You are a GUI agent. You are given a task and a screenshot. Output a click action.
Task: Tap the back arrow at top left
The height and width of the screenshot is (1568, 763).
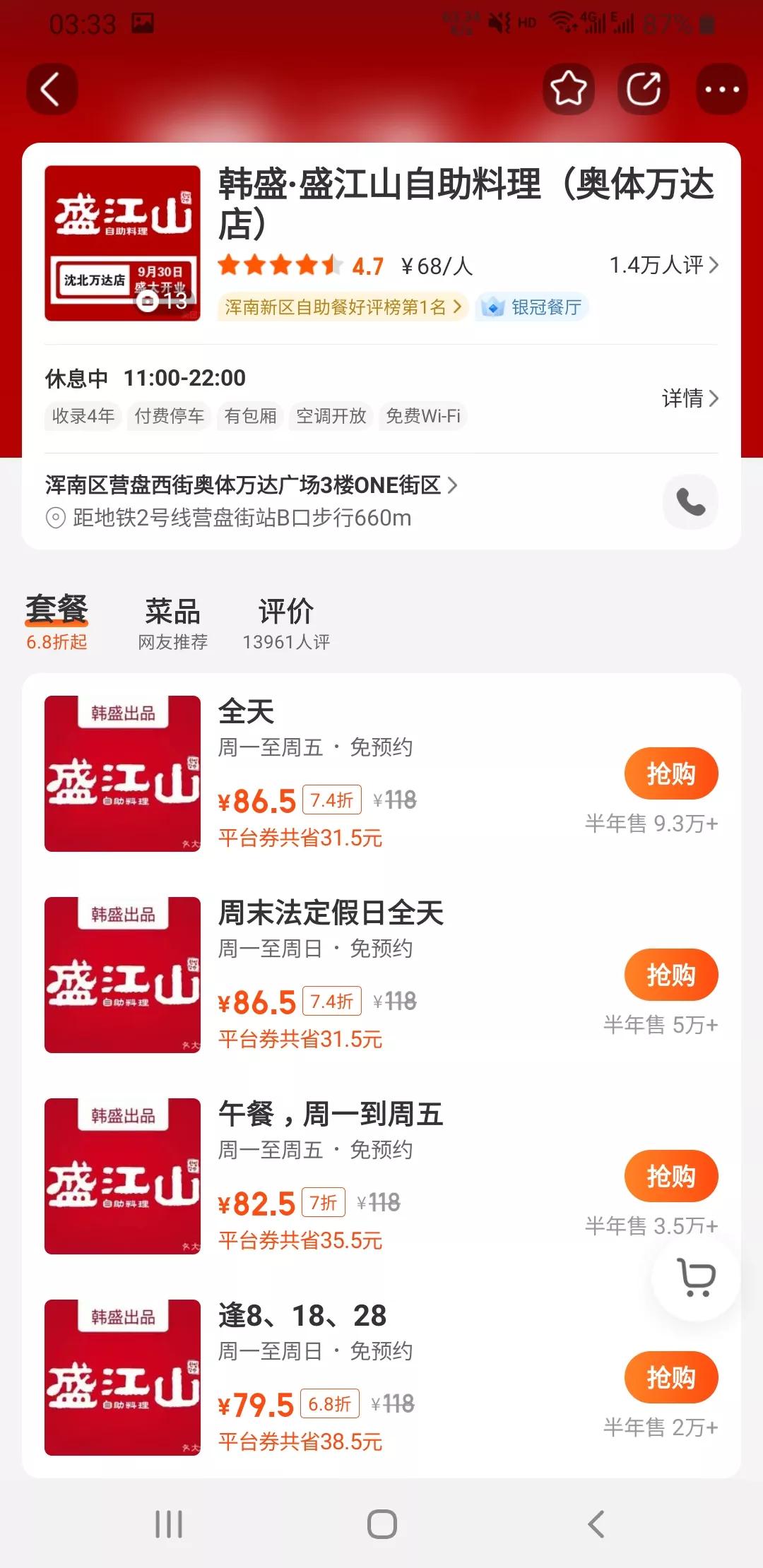(50, 90)
